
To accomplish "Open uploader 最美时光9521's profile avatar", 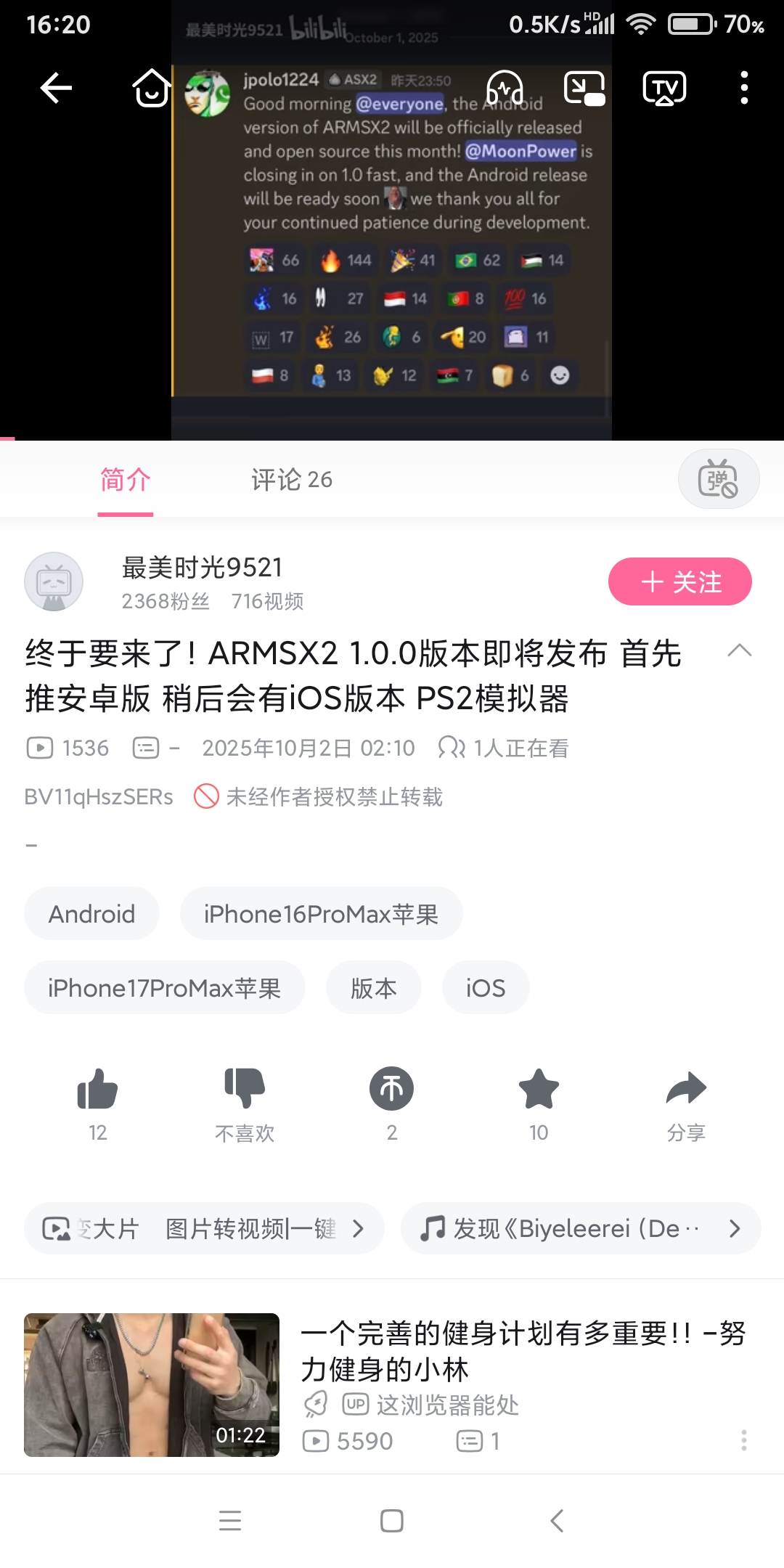I will (x=54, y=581).
